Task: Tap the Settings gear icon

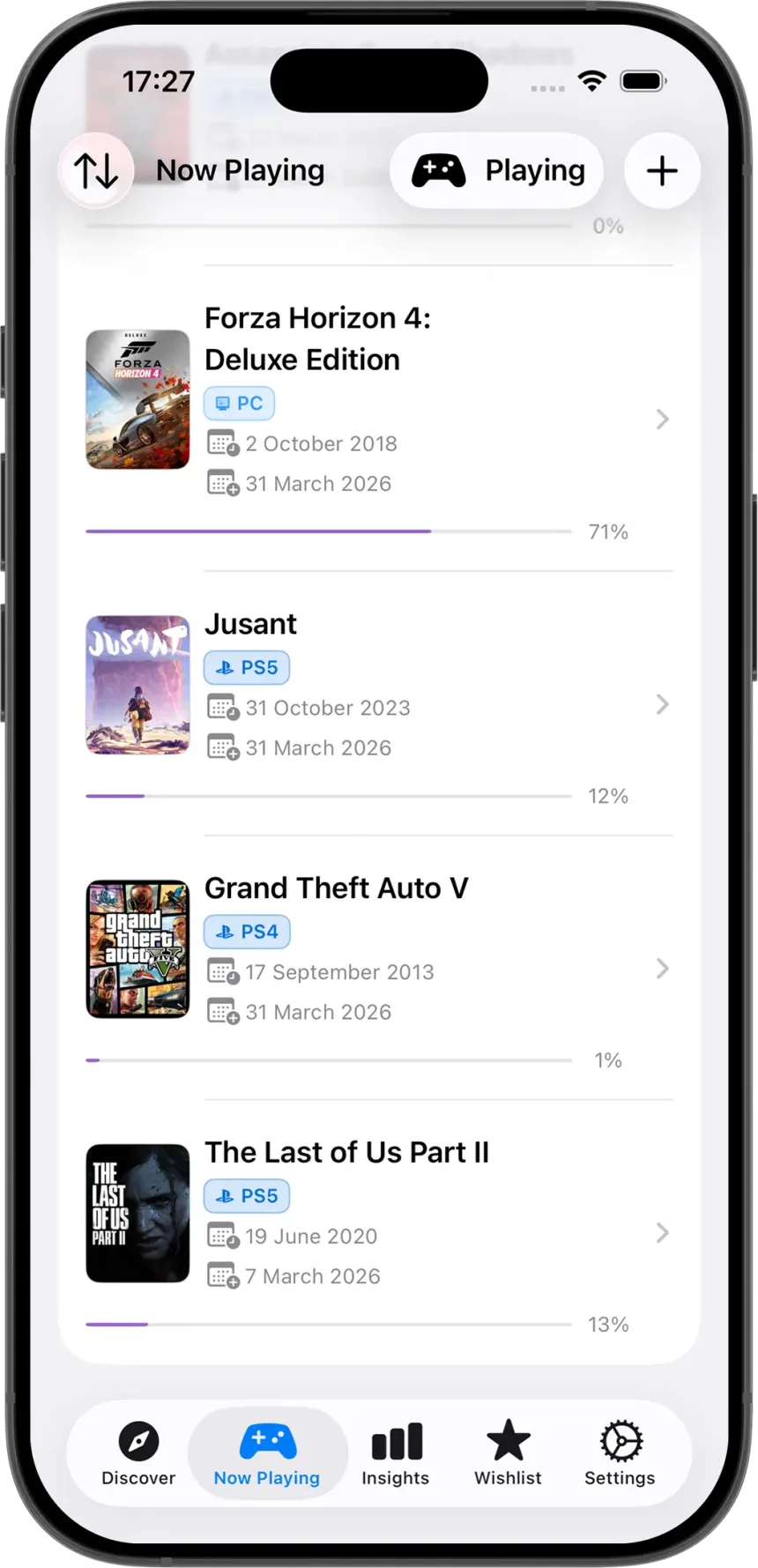Action: coord(619,1441)
